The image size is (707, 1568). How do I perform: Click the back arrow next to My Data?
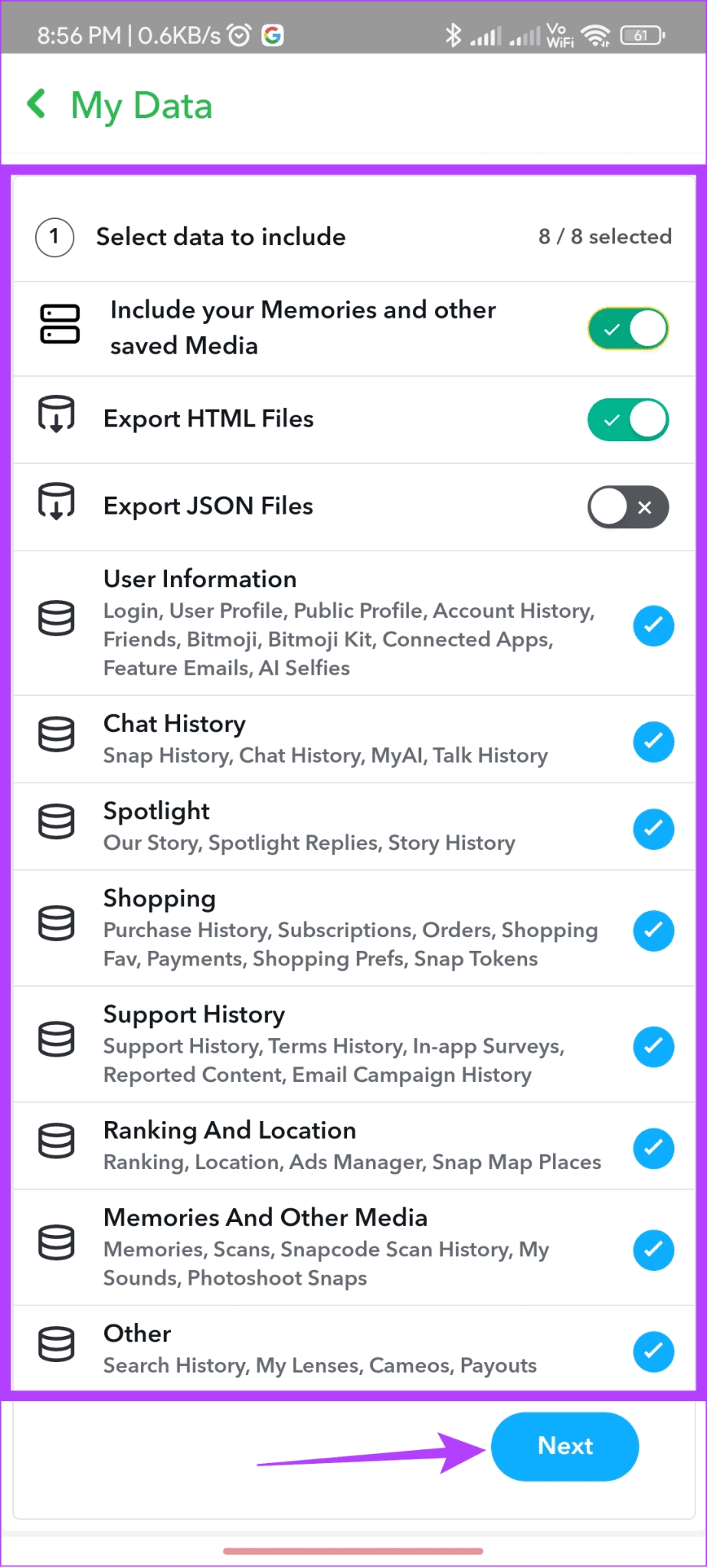(36, 104)
